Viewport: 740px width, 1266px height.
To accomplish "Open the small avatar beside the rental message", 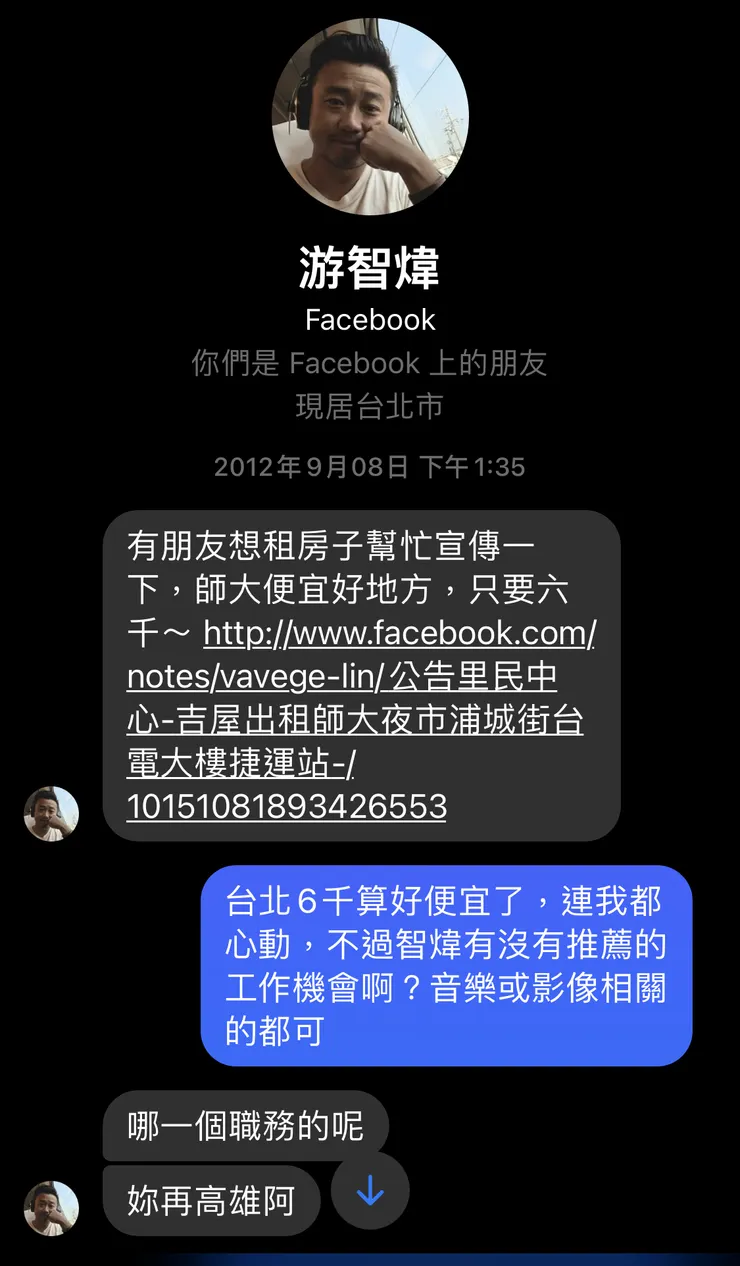I will tap(50, 813).
